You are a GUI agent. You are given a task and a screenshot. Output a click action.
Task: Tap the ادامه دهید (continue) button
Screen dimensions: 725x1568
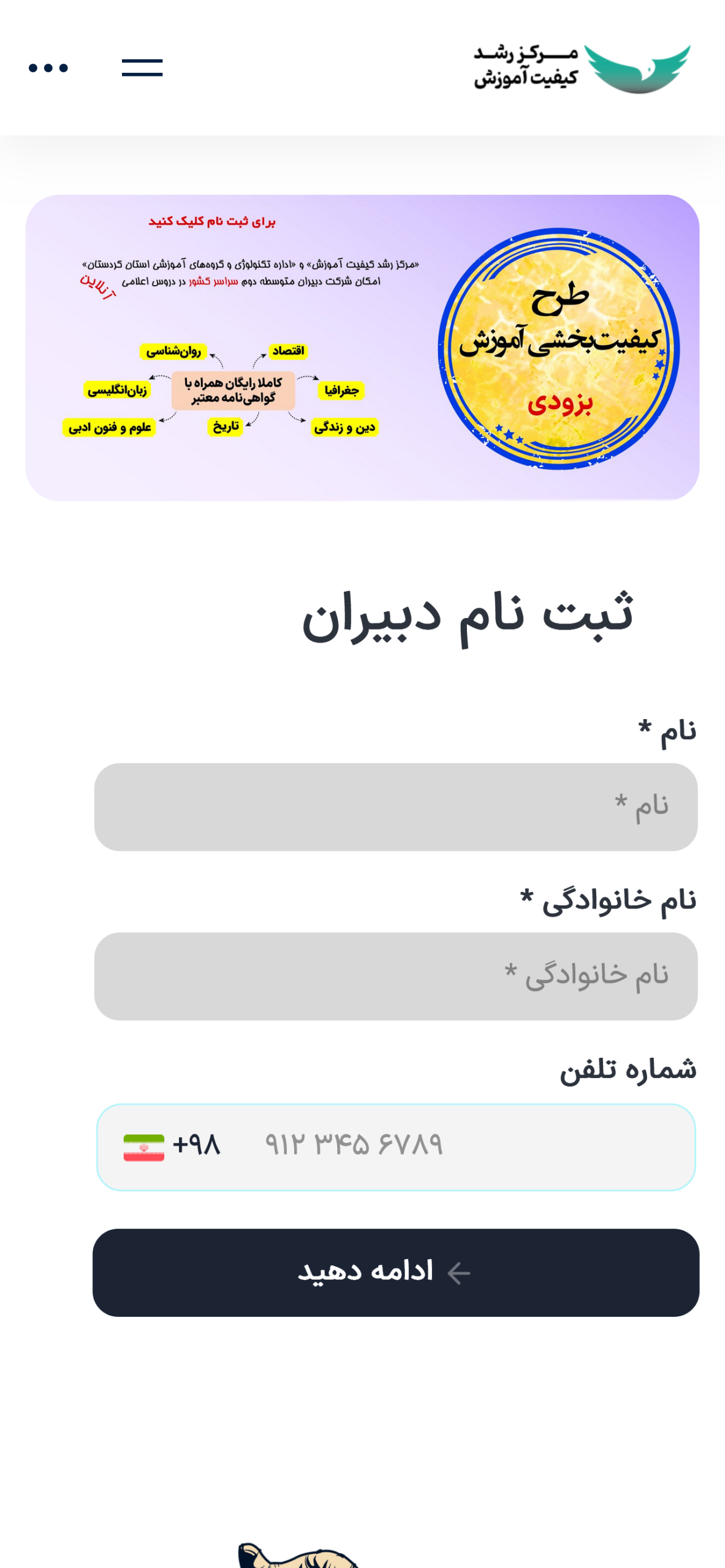(396, 1273)
